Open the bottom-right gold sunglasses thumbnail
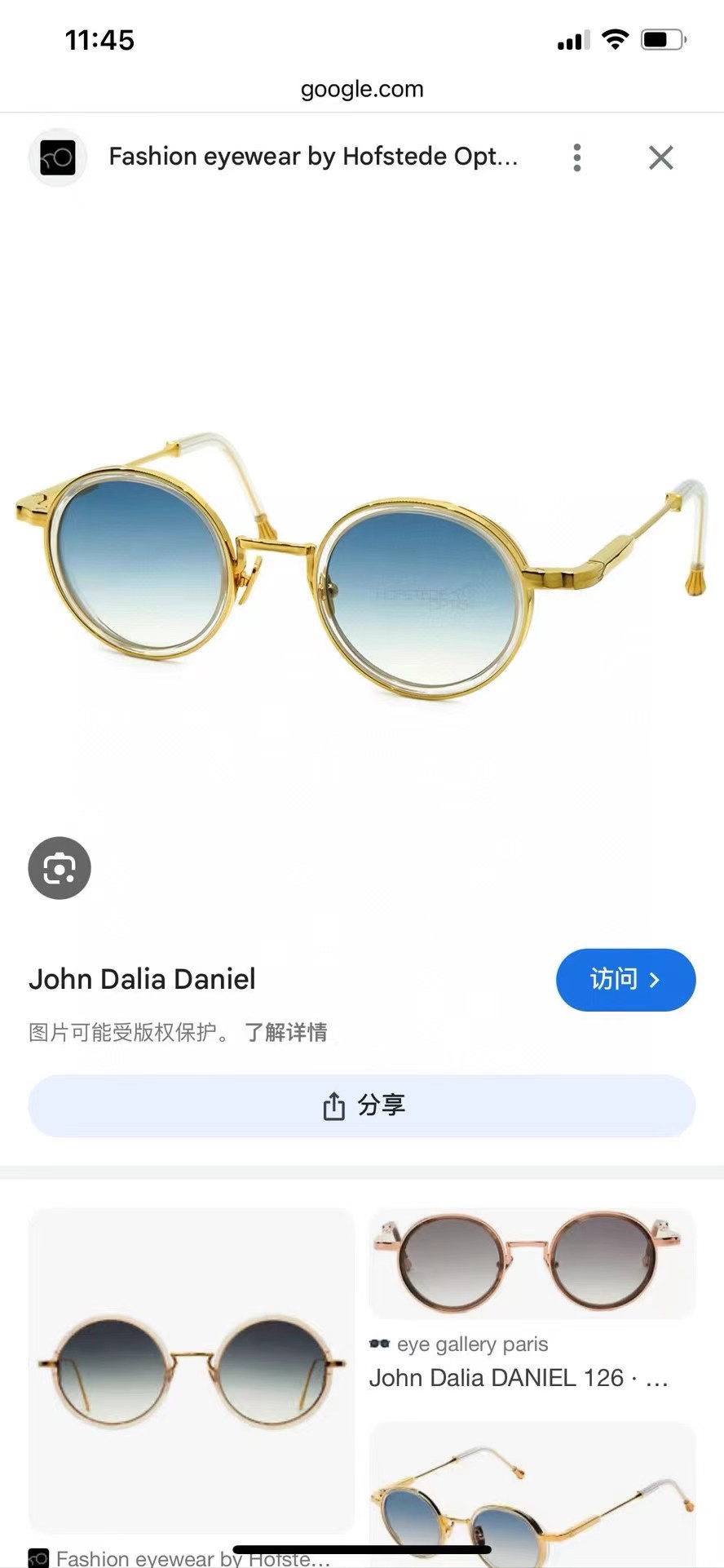 532,1495
